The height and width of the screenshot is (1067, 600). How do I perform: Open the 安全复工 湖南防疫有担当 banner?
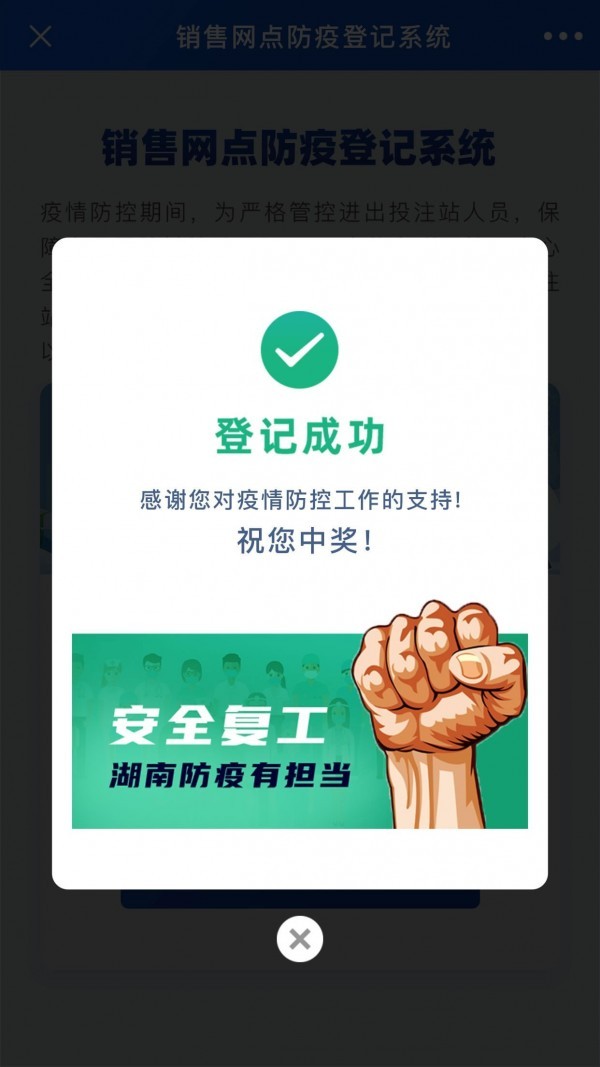pyautogui.click(x=299, y=730)
